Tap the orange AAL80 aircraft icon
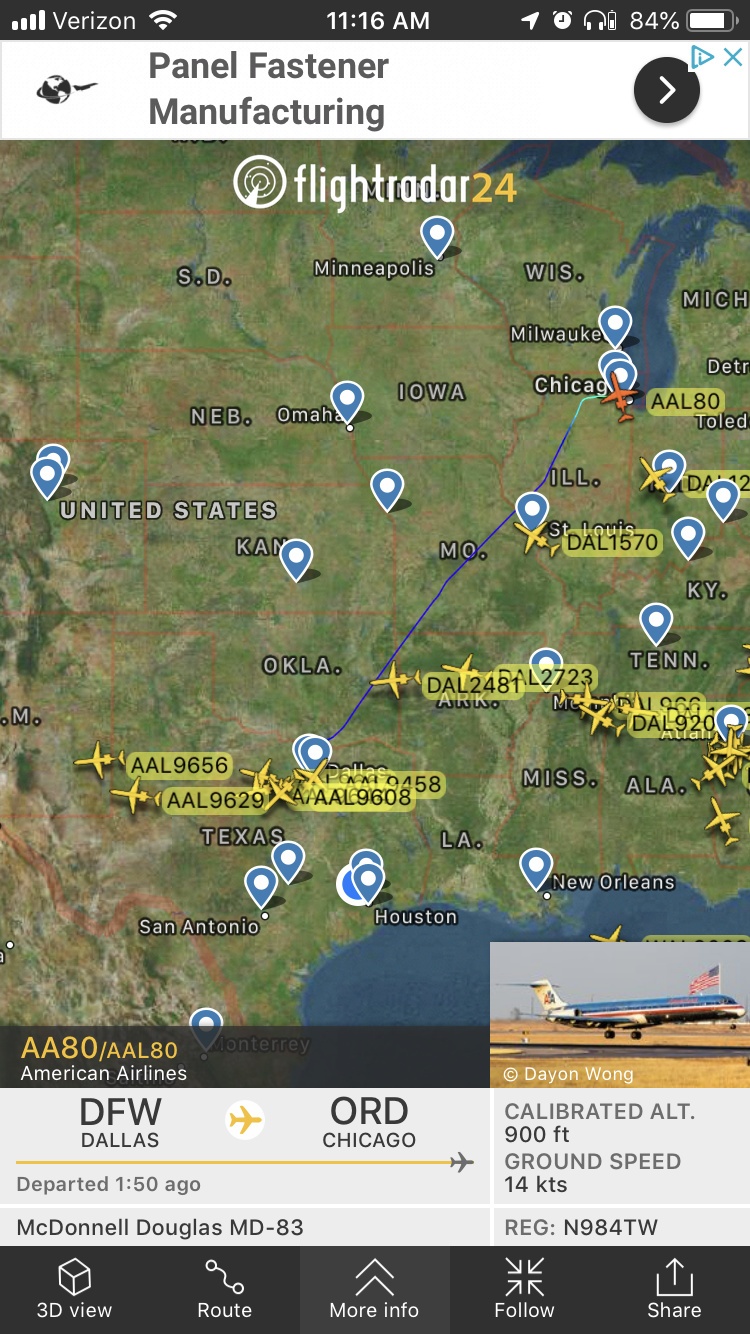Image resolution: width=750 pixels, height=1334 pixels. [x=622, y=398]
